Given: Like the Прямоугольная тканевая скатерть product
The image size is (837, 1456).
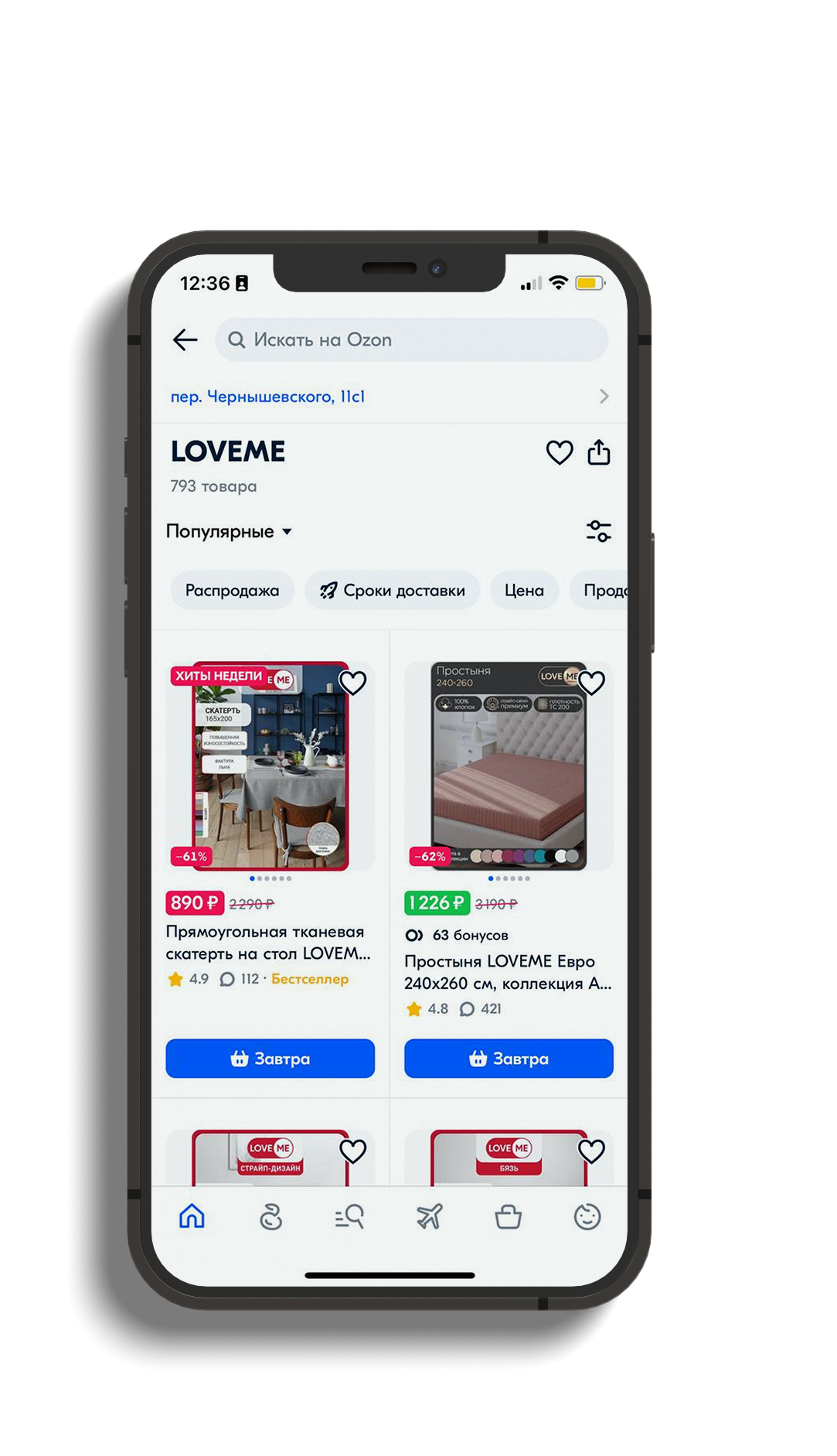Looking at the screenshot, I should coord(353,683).
